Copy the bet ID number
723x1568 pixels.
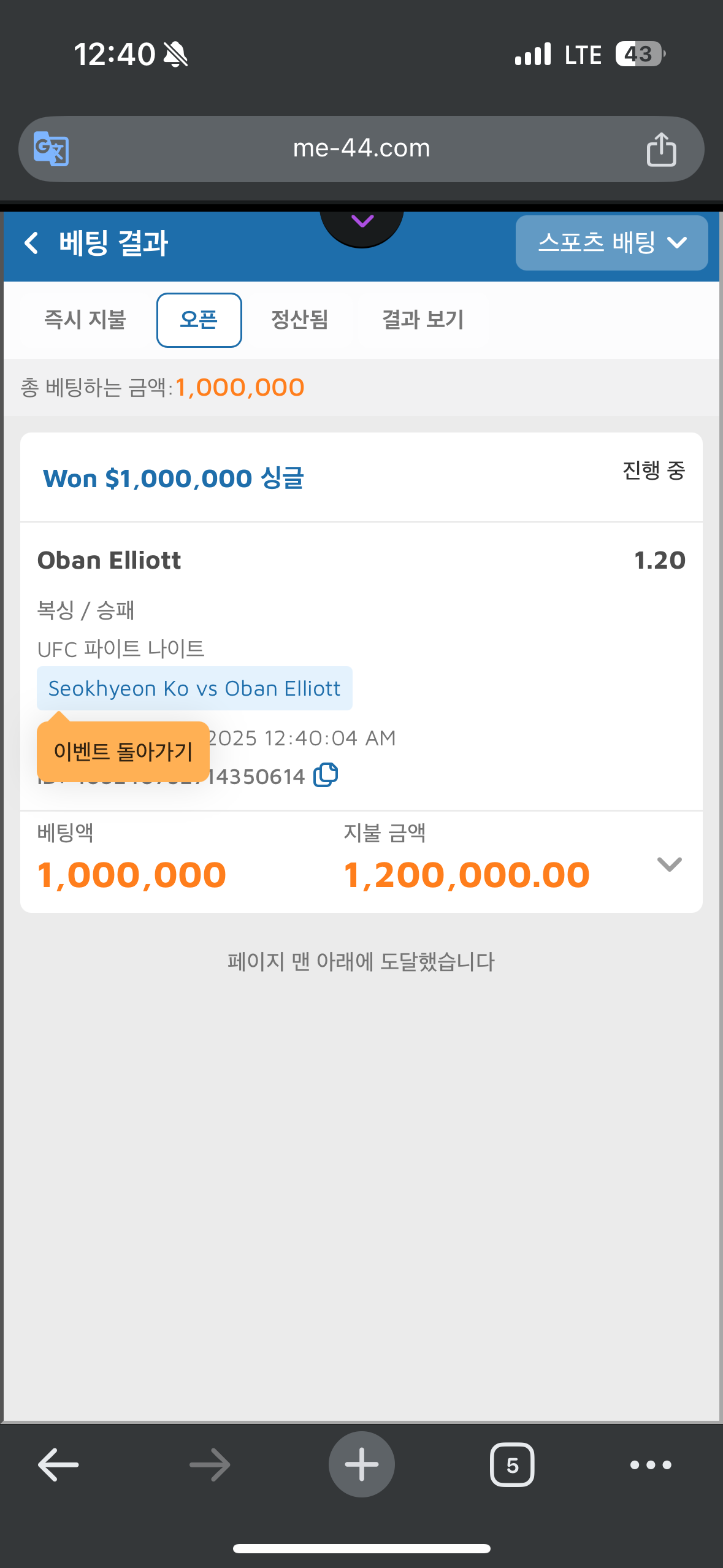click(x=326, y=775)
